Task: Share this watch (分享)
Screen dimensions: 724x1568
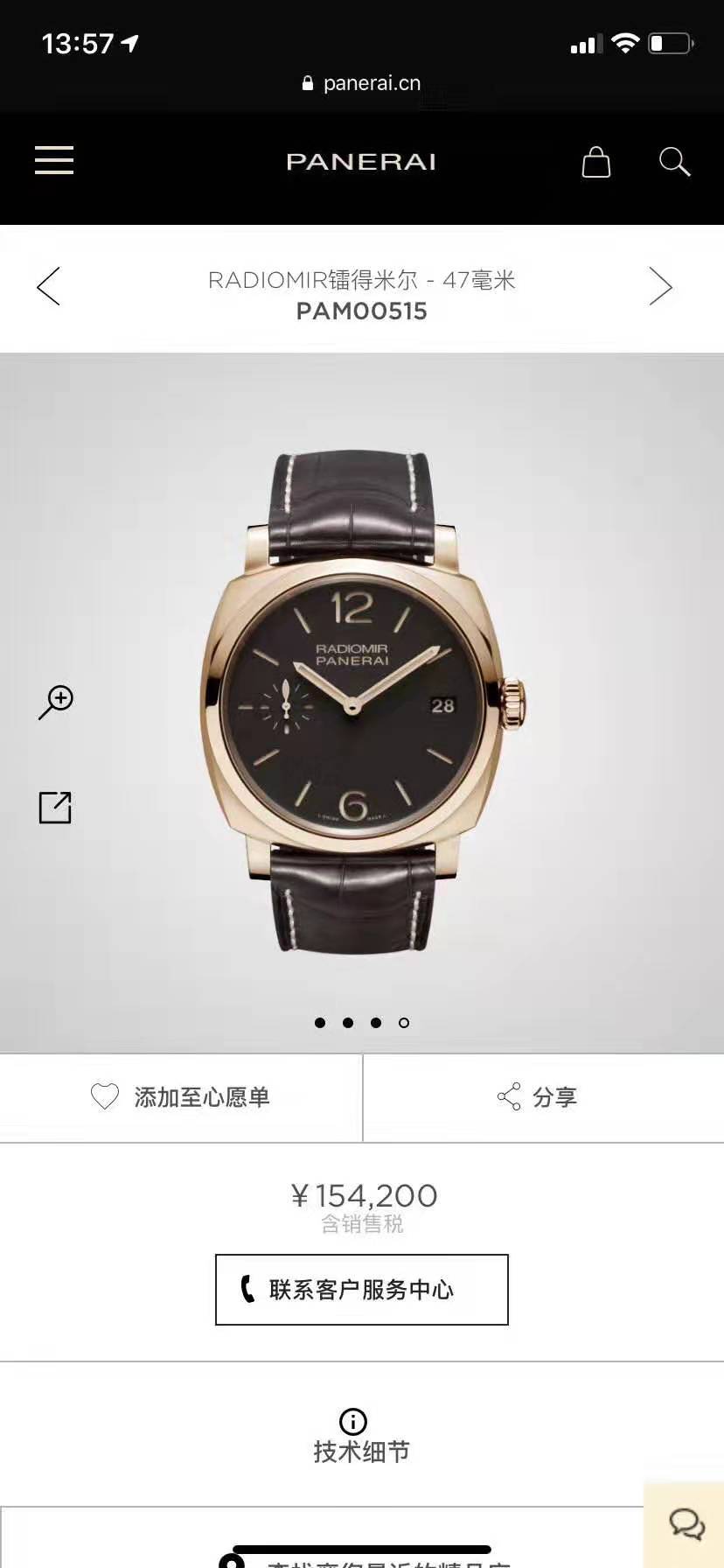Action: (538, 1097)
